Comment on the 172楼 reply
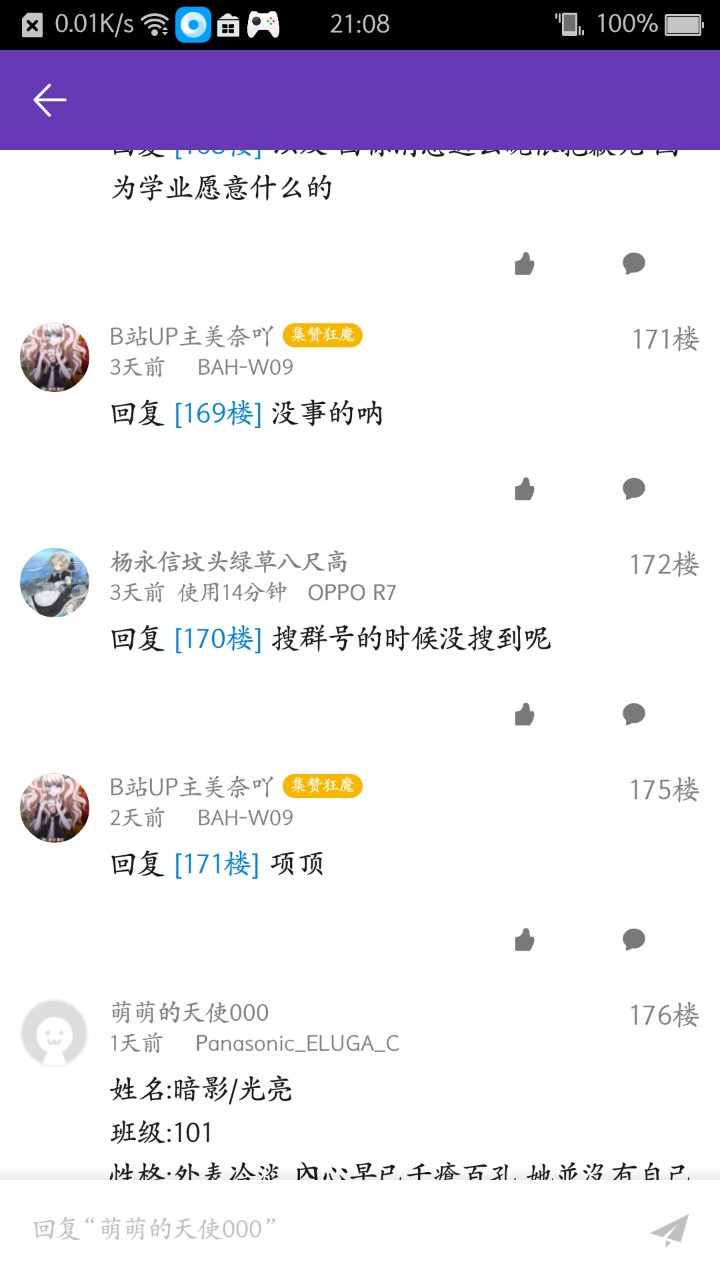 pyautogui.click(x=634, y=714)
